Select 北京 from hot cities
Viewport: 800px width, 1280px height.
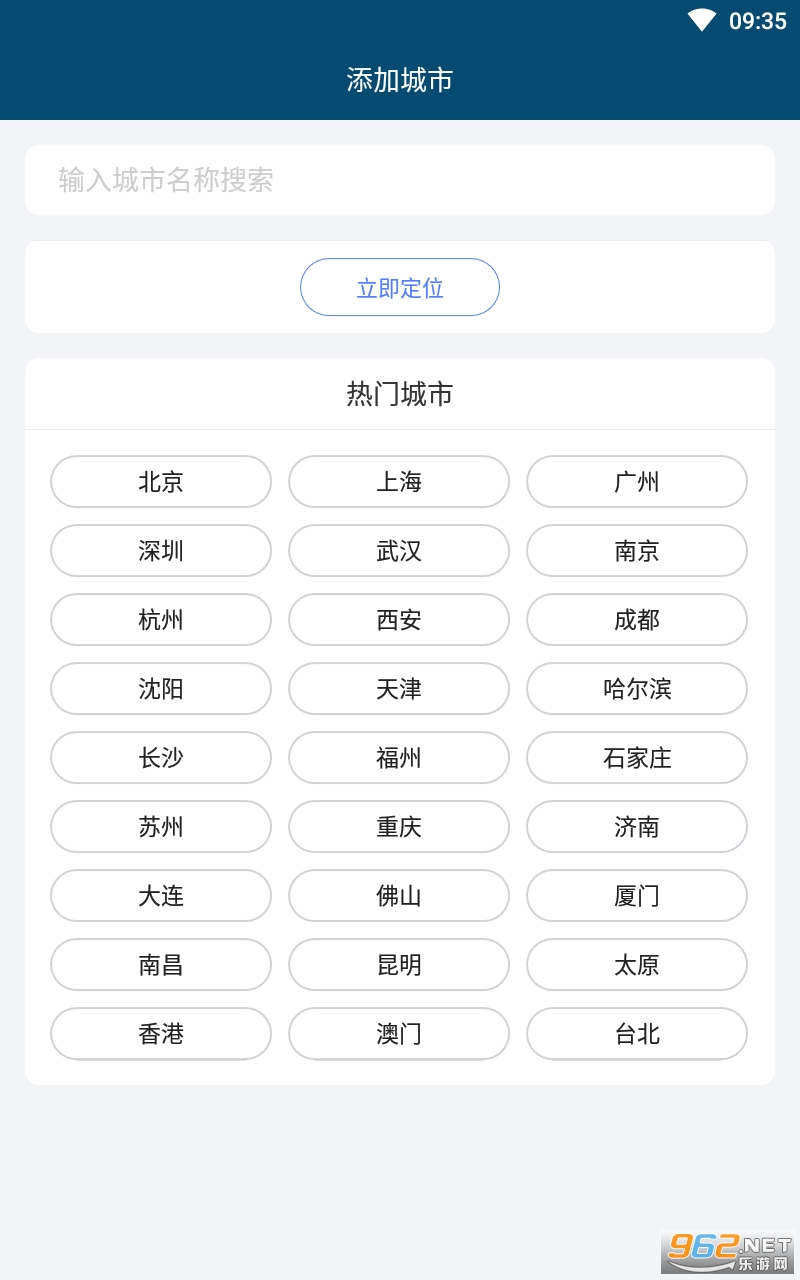tap(161, 482)
